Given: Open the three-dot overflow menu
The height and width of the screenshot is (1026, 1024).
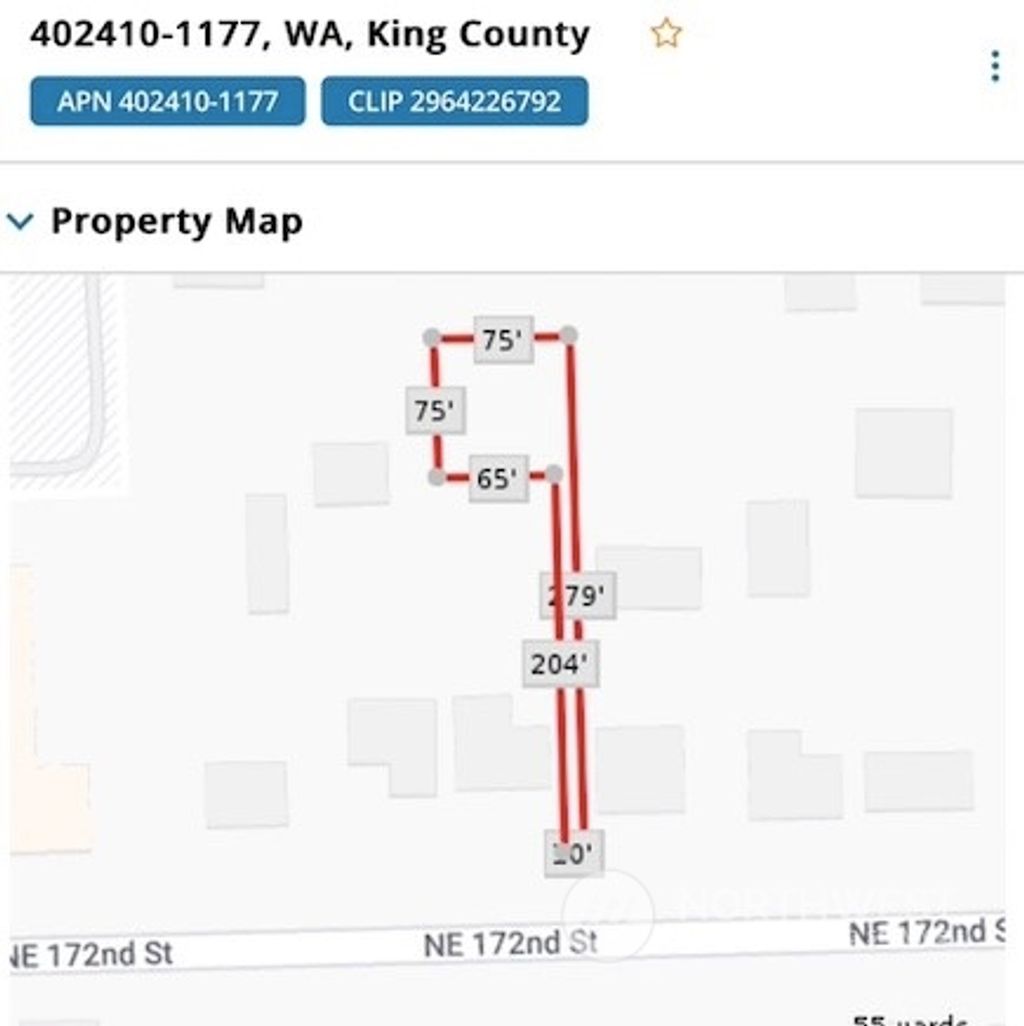Looking at the screenshot, I should (x=994, y=66).
